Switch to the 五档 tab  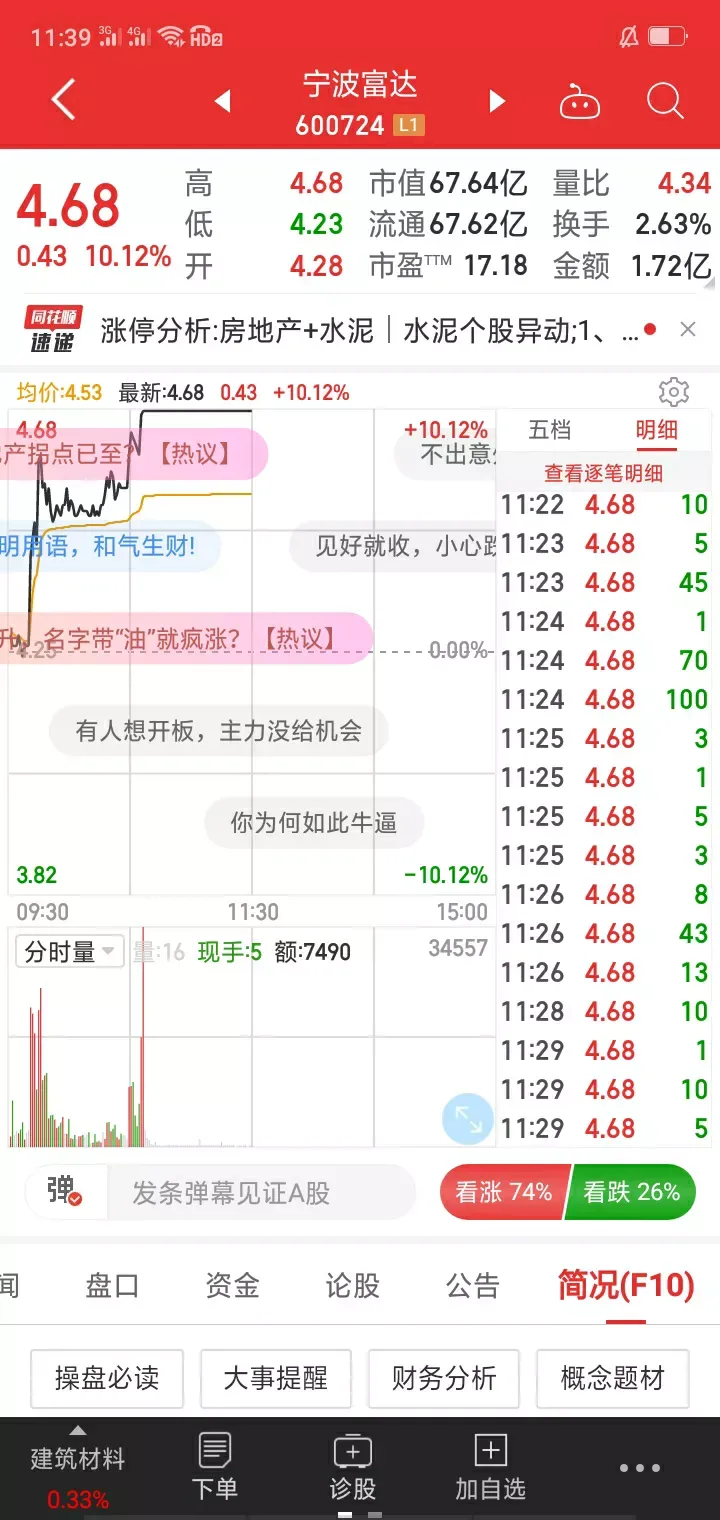549,431
